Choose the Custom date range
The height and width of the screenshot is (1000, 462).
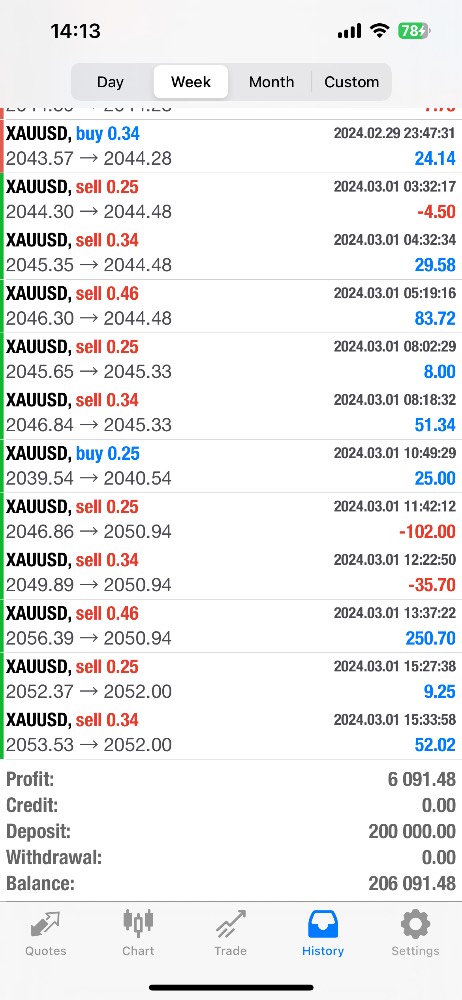point(351,82)
